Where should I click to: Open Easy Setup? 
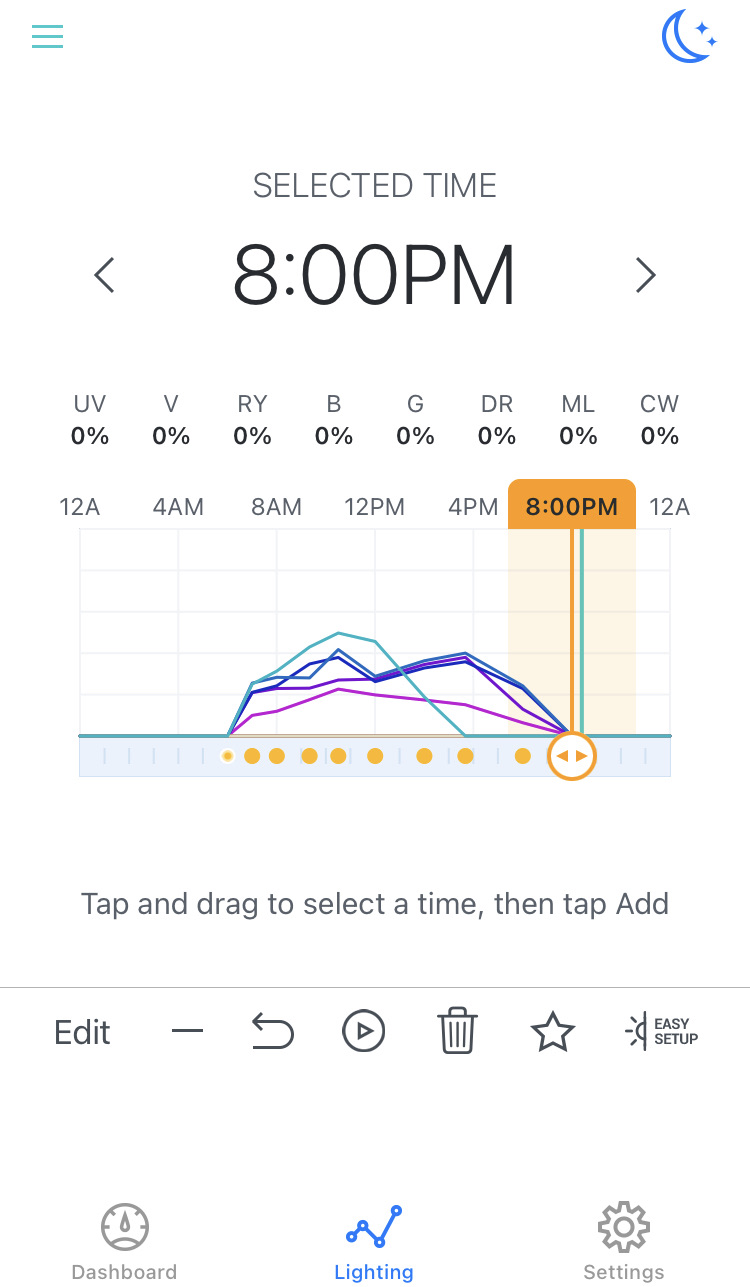click(662, 1031)
